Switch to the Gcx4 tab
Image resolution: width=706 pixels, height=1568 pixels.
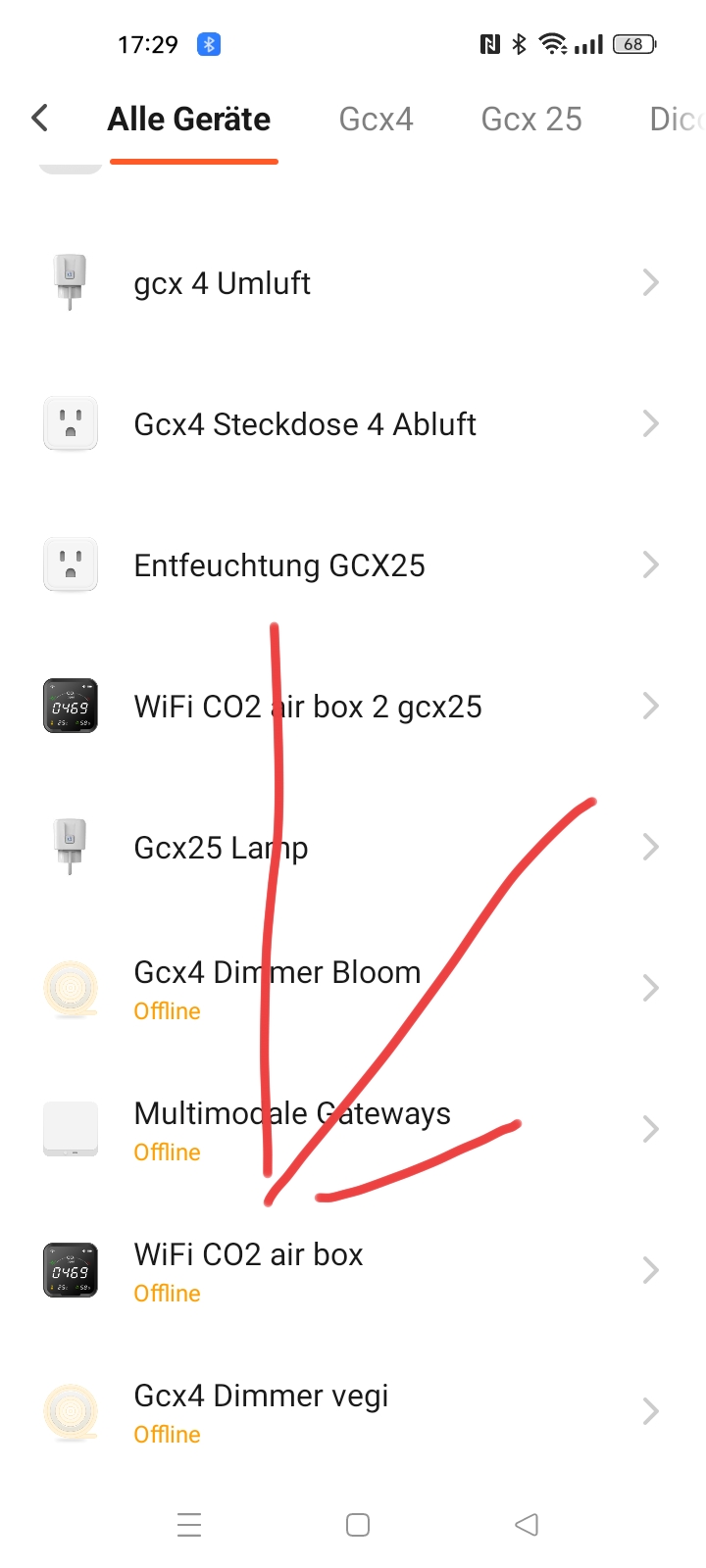click(376, 120)
